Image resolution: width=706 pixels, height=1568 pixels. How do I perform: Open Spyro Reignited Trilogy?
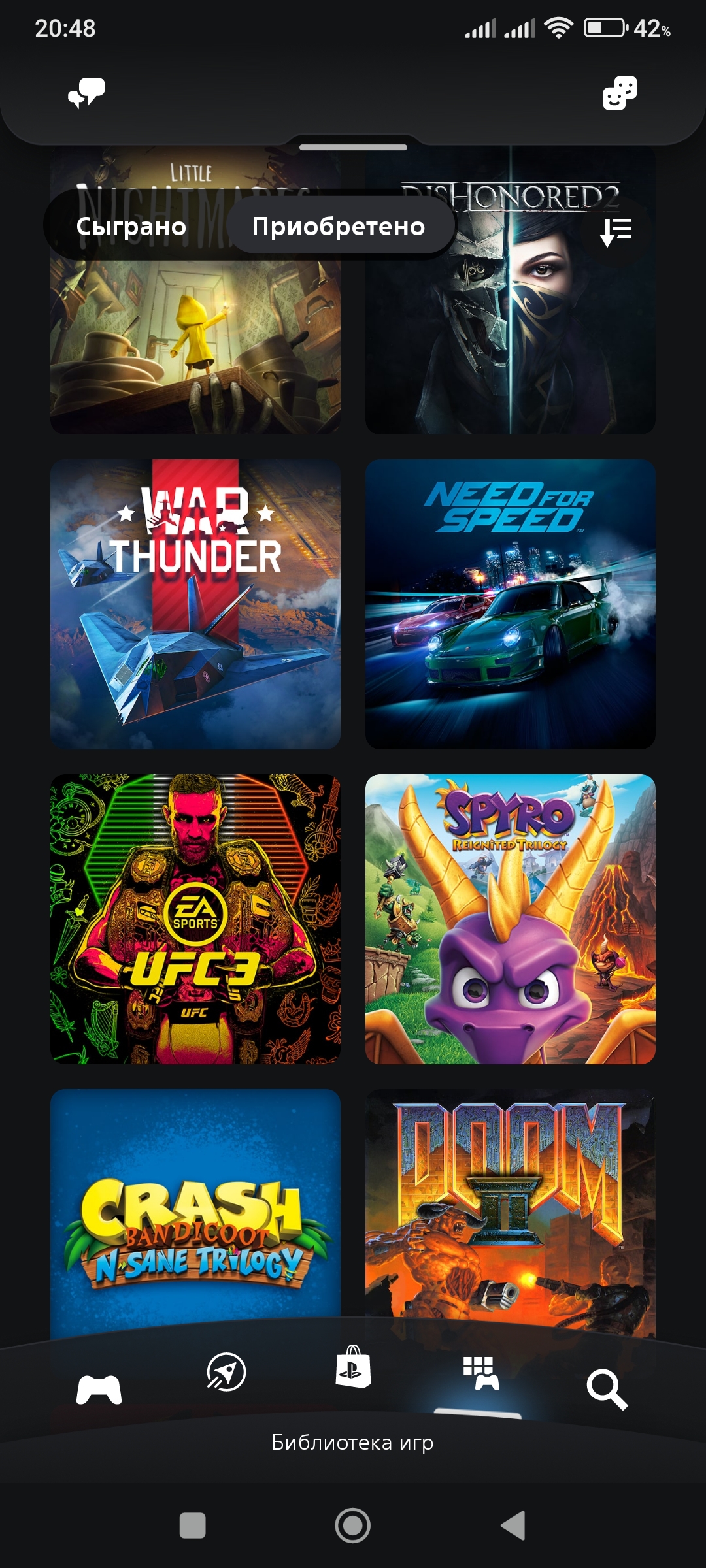pyautogui.click(x=511, y=919)
